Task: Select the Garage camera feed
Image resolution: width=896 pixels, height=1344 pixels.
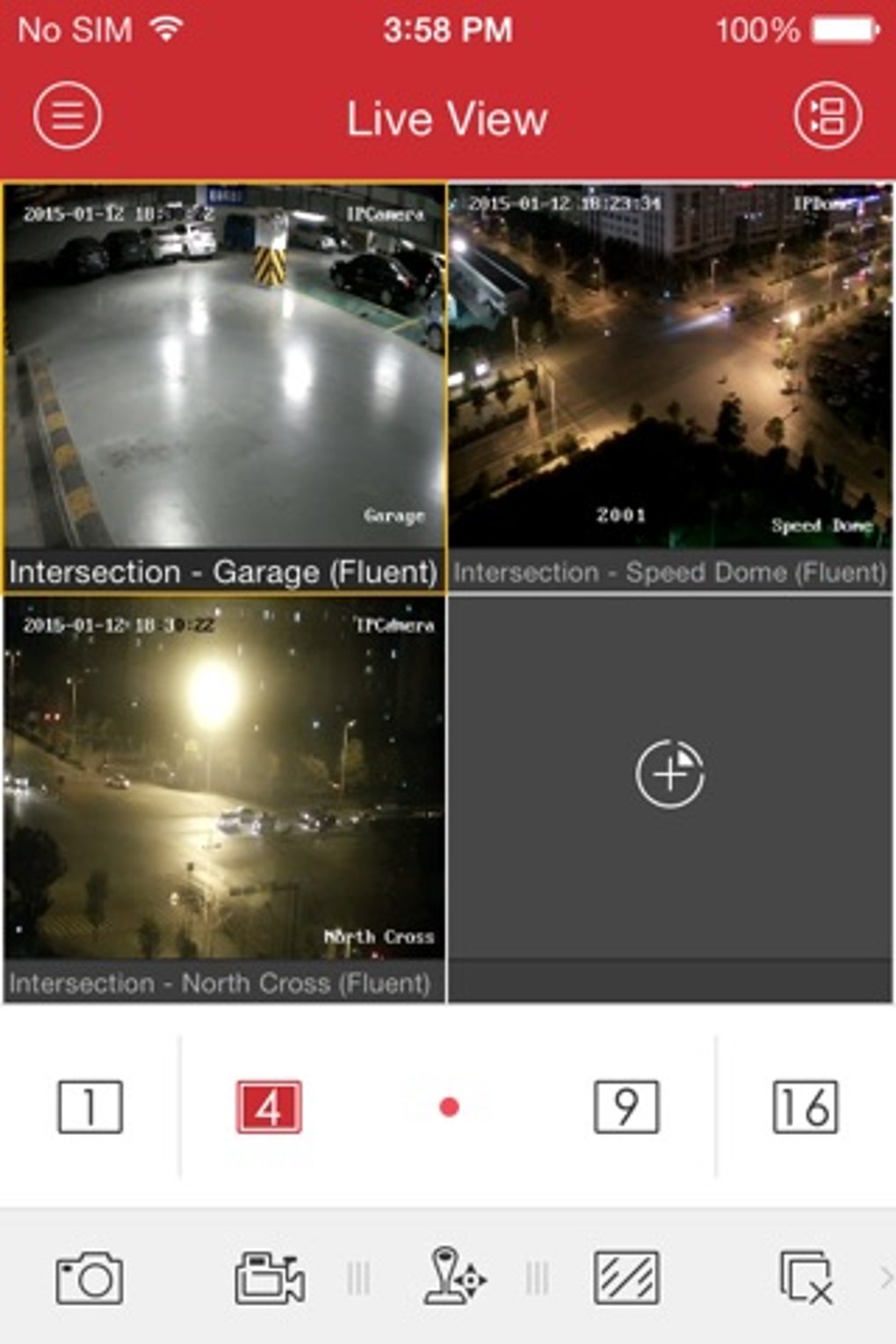Action: [x=223, y=369]
